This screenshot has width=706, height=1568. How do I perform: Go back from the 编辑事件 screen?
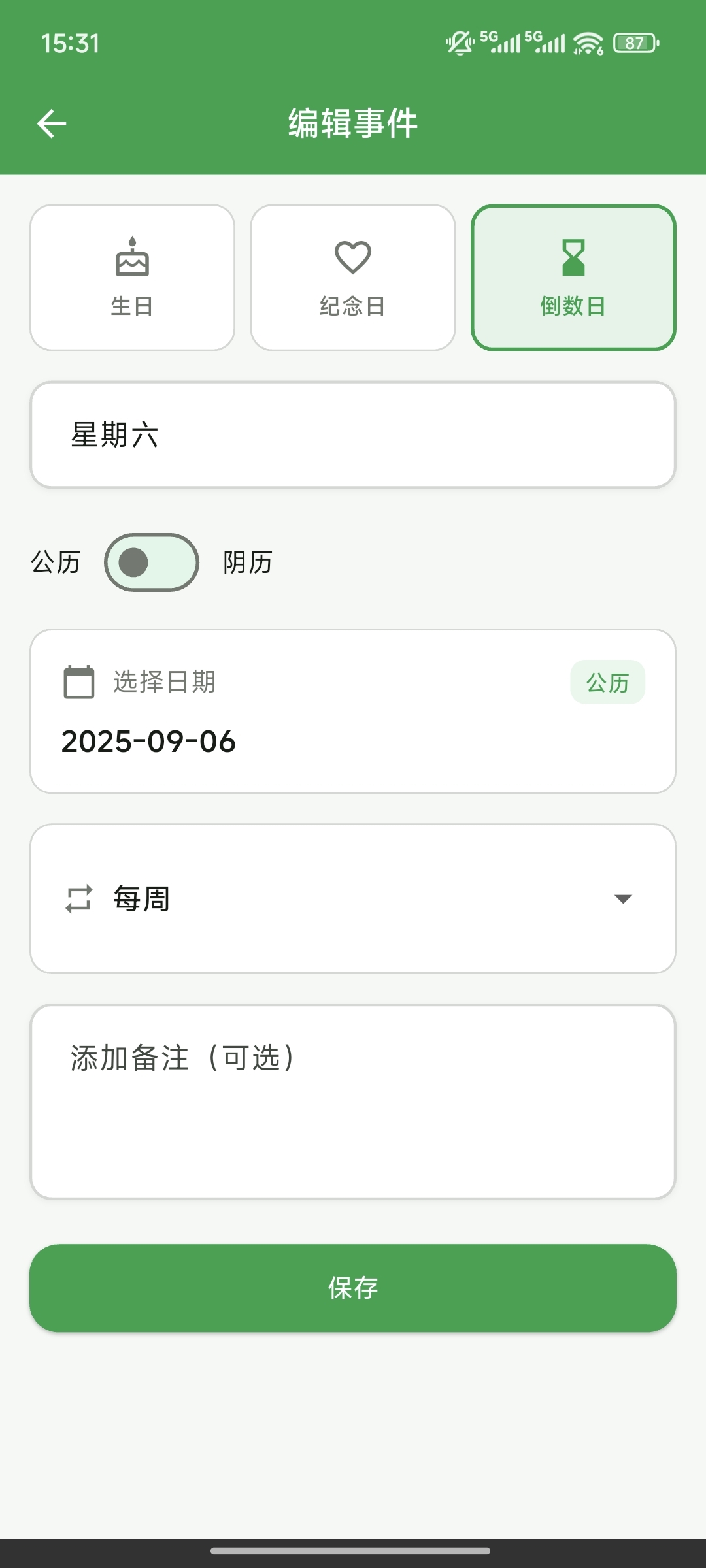click(x=52, y=123)
